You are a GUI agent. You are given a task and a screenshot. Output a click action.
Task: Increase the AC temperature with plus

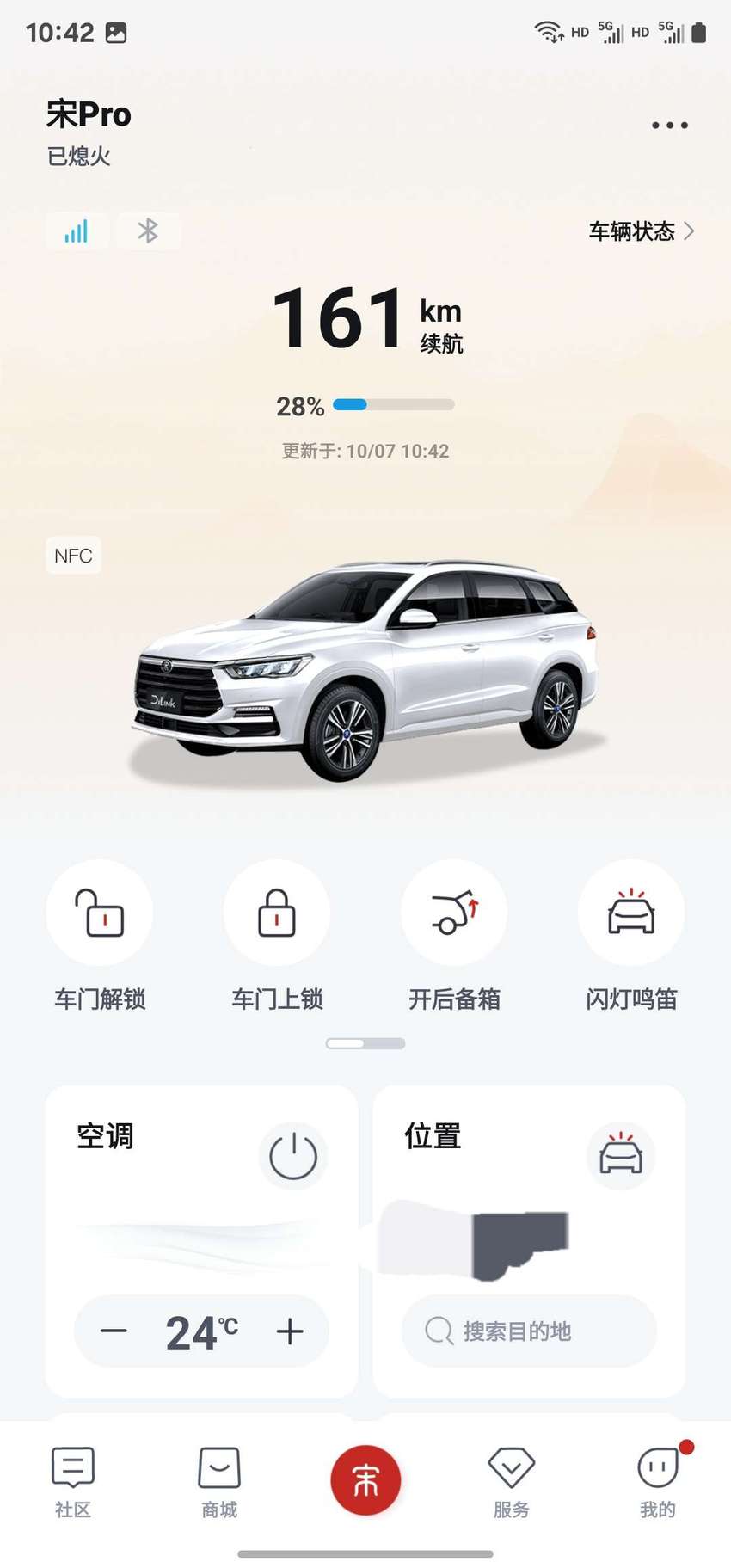click(290, 1331)
